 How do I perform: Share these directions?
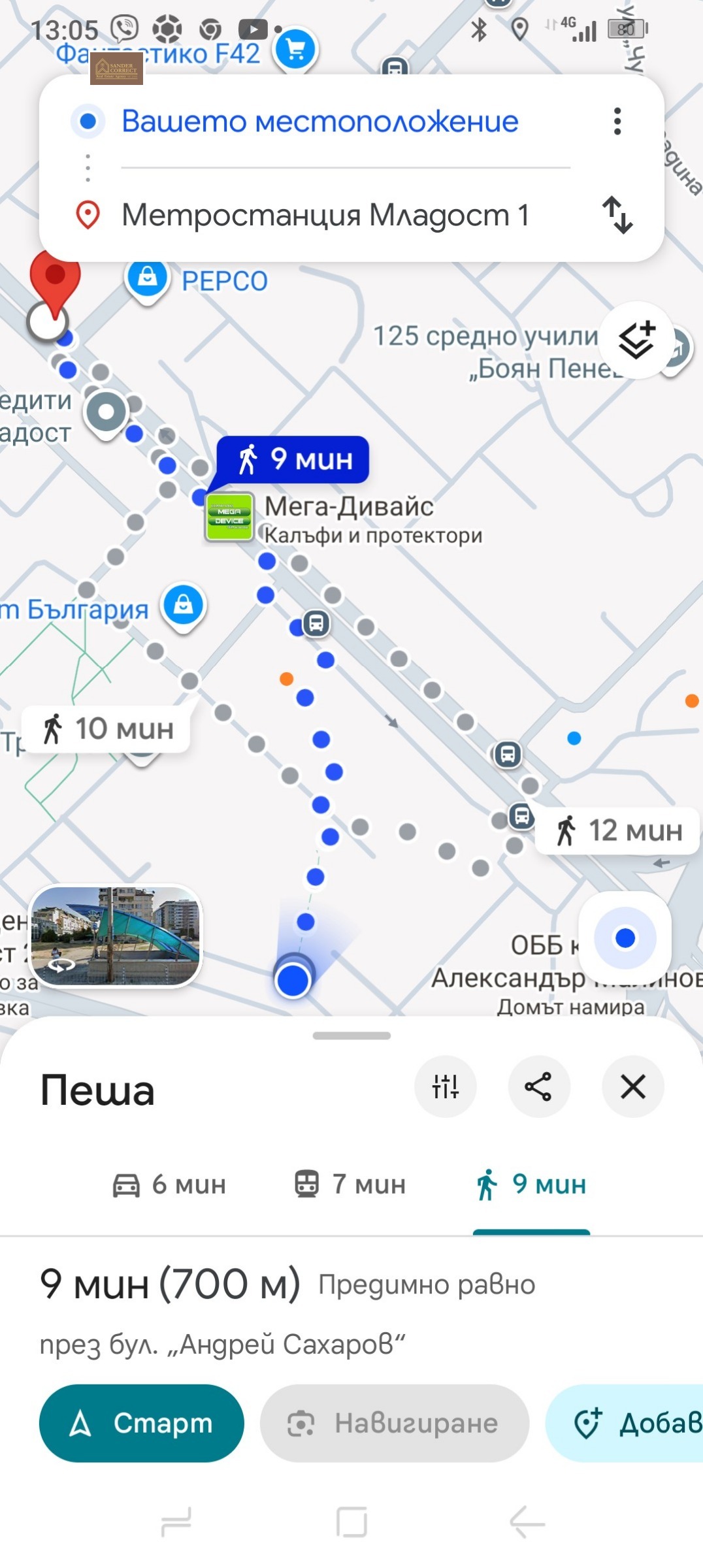click(538, 1087)
